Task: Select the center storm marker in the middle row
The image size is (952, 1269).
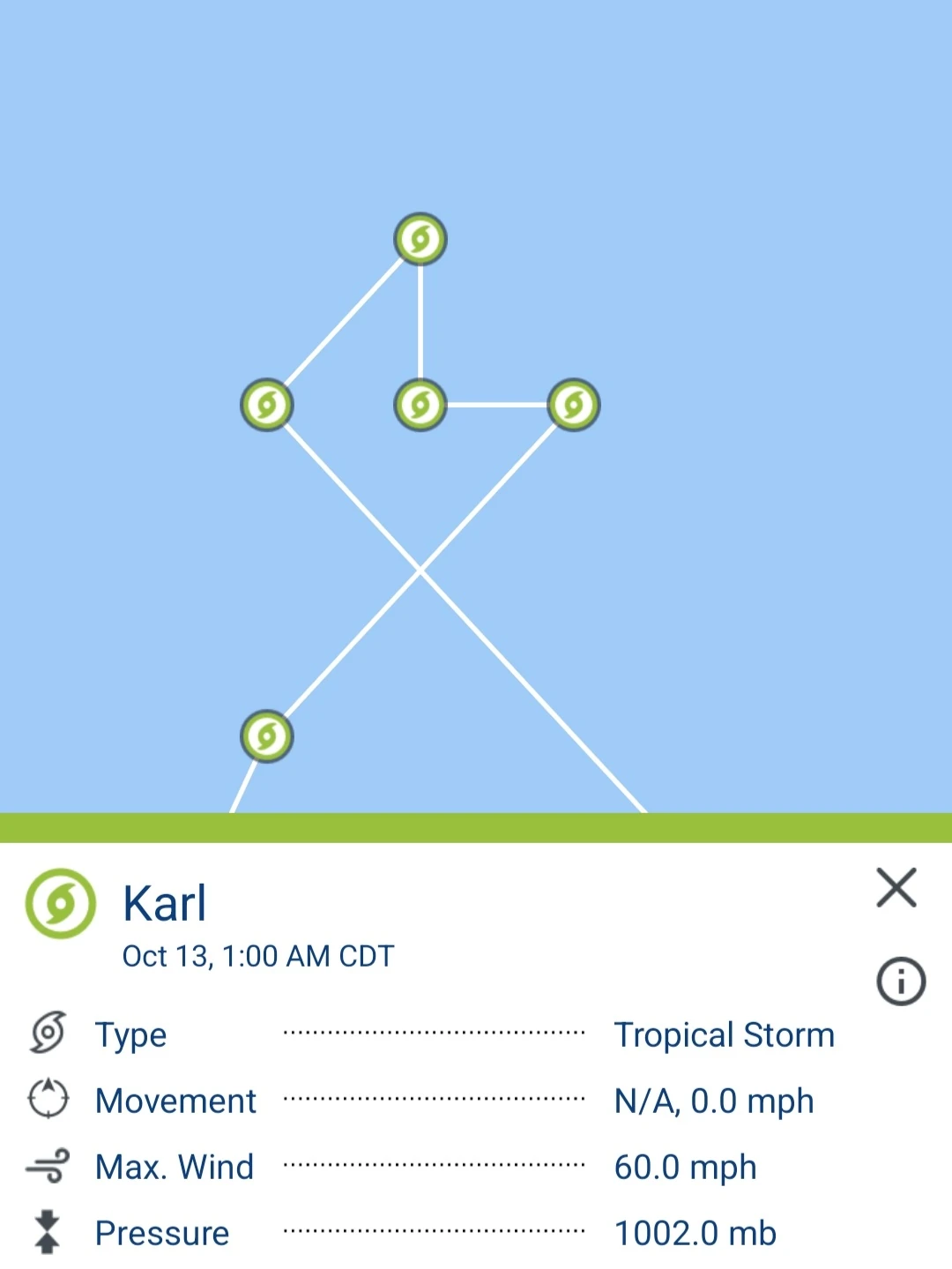Action: (x=420, y=405)
